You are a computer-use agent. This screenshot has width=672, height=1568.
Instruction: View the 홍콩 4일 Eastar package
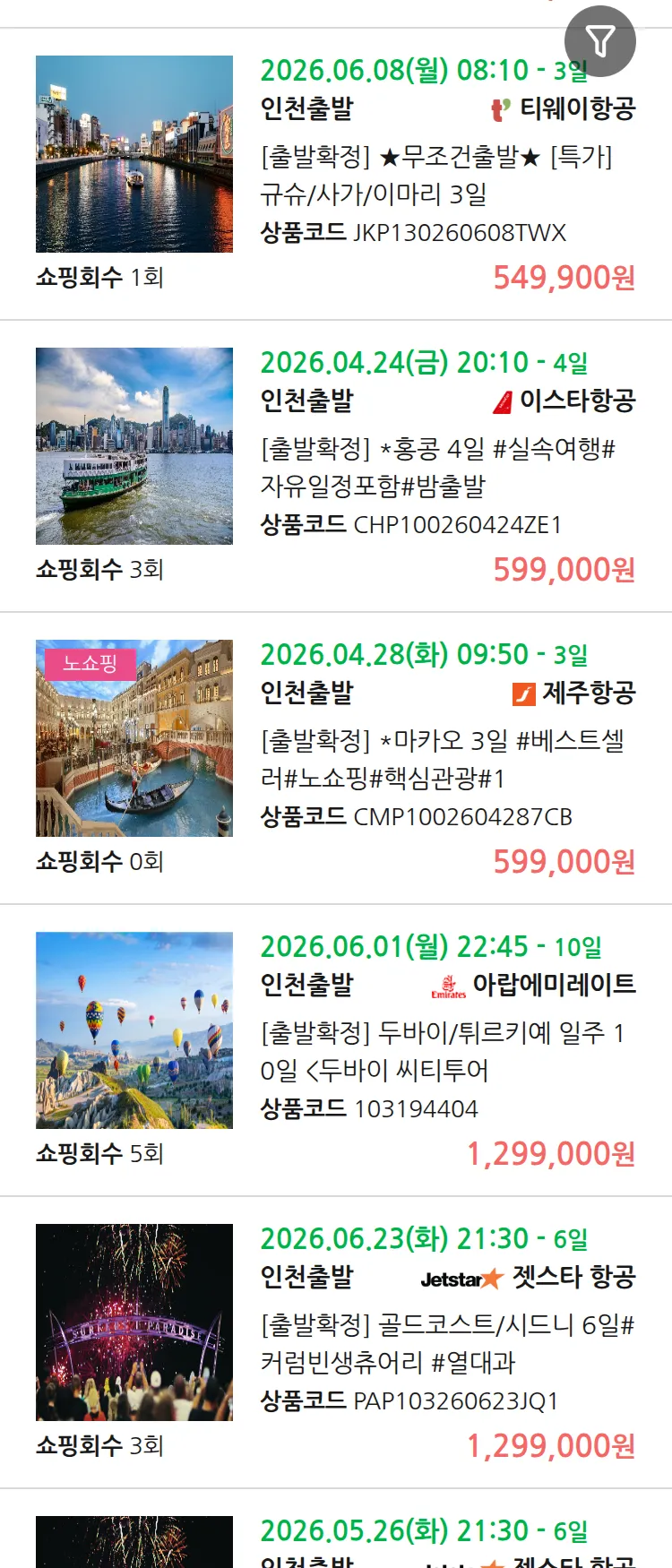tap(437, 467)
